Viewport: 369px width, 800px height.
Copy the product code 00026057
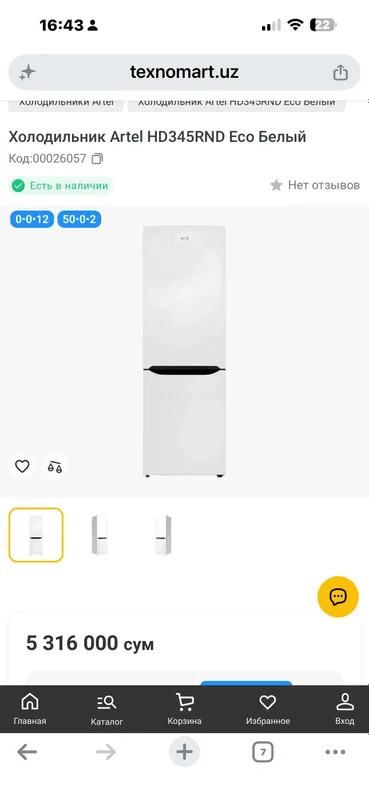tap(97, 159)
